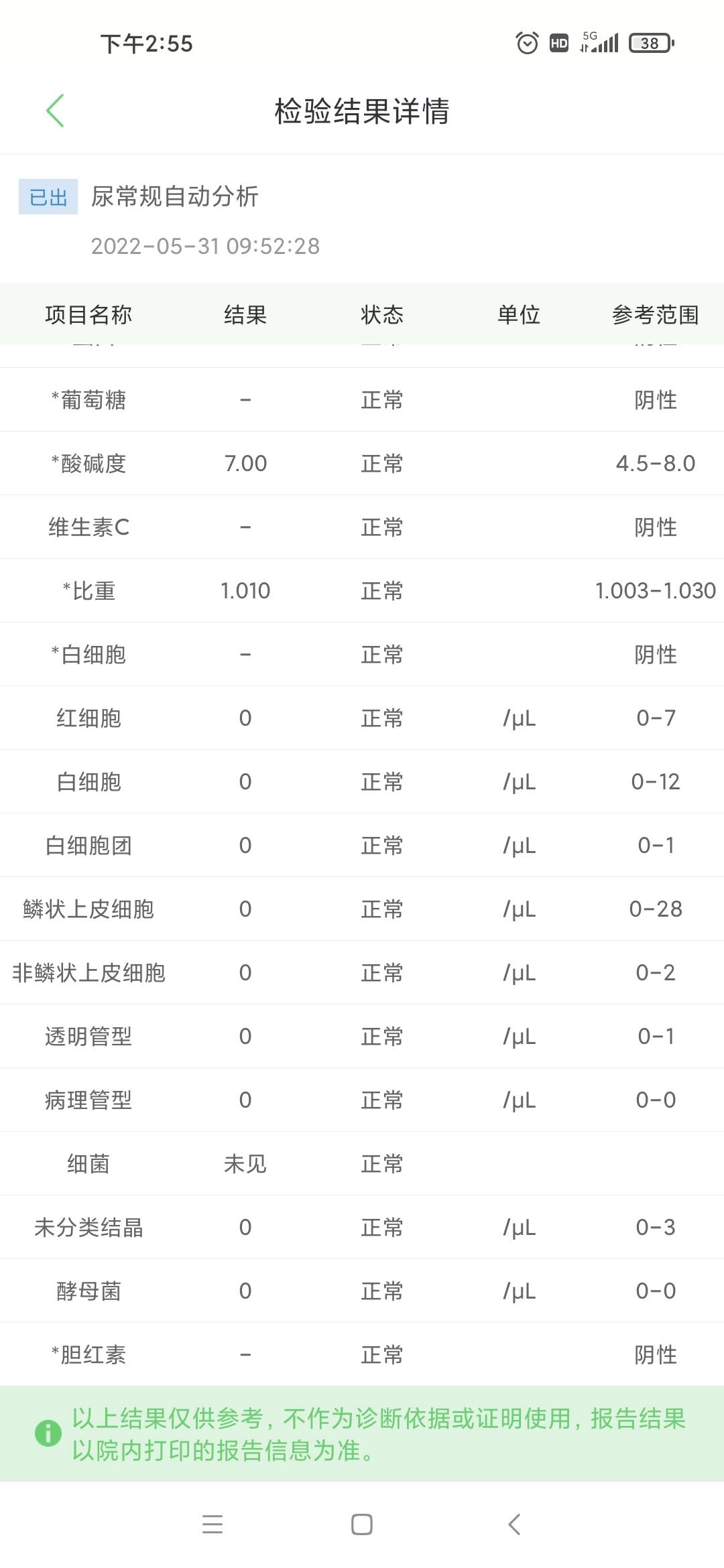Open the 结果 column header
724x1568 pixels.
point(245,315)
